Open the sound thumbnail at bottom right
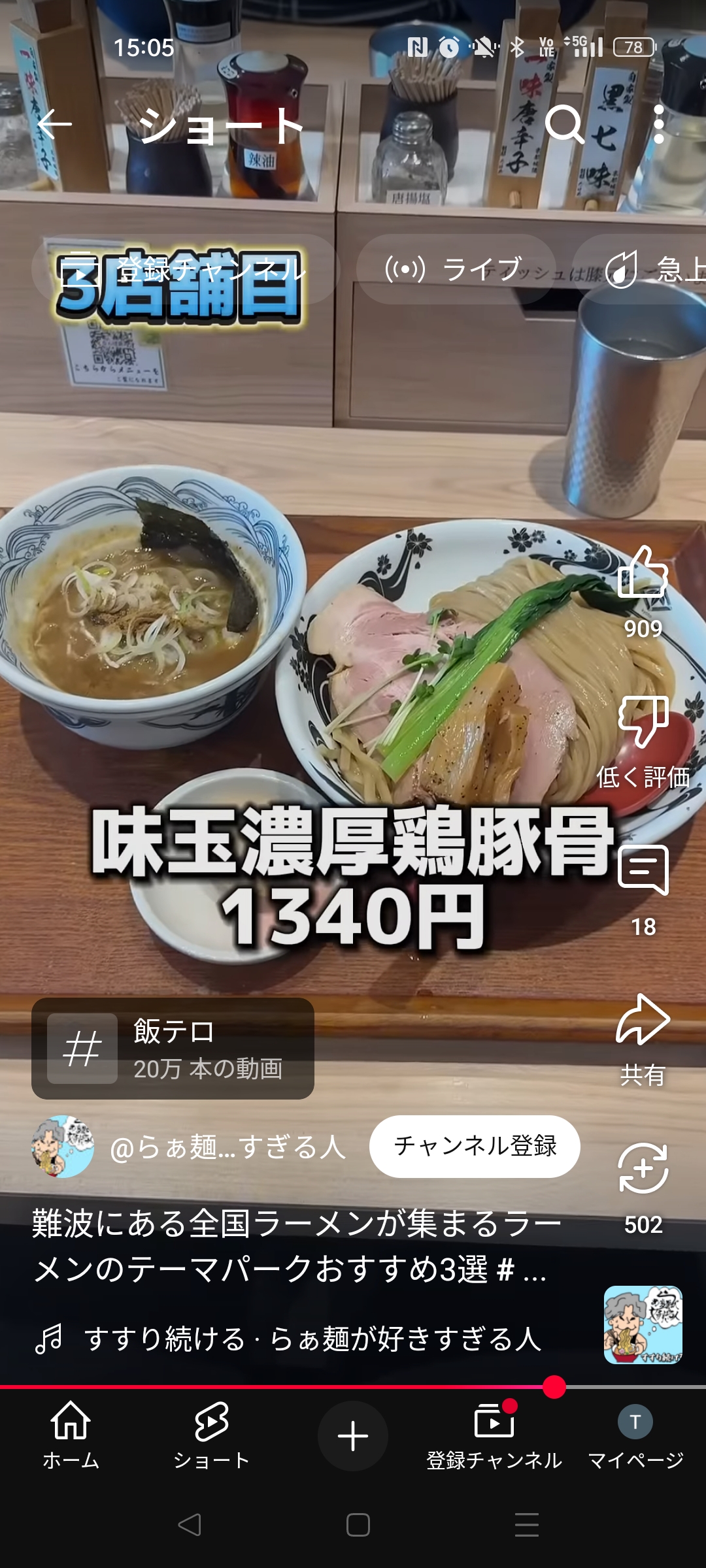This screenshot has height=1568, width=706. point(643,1325)
